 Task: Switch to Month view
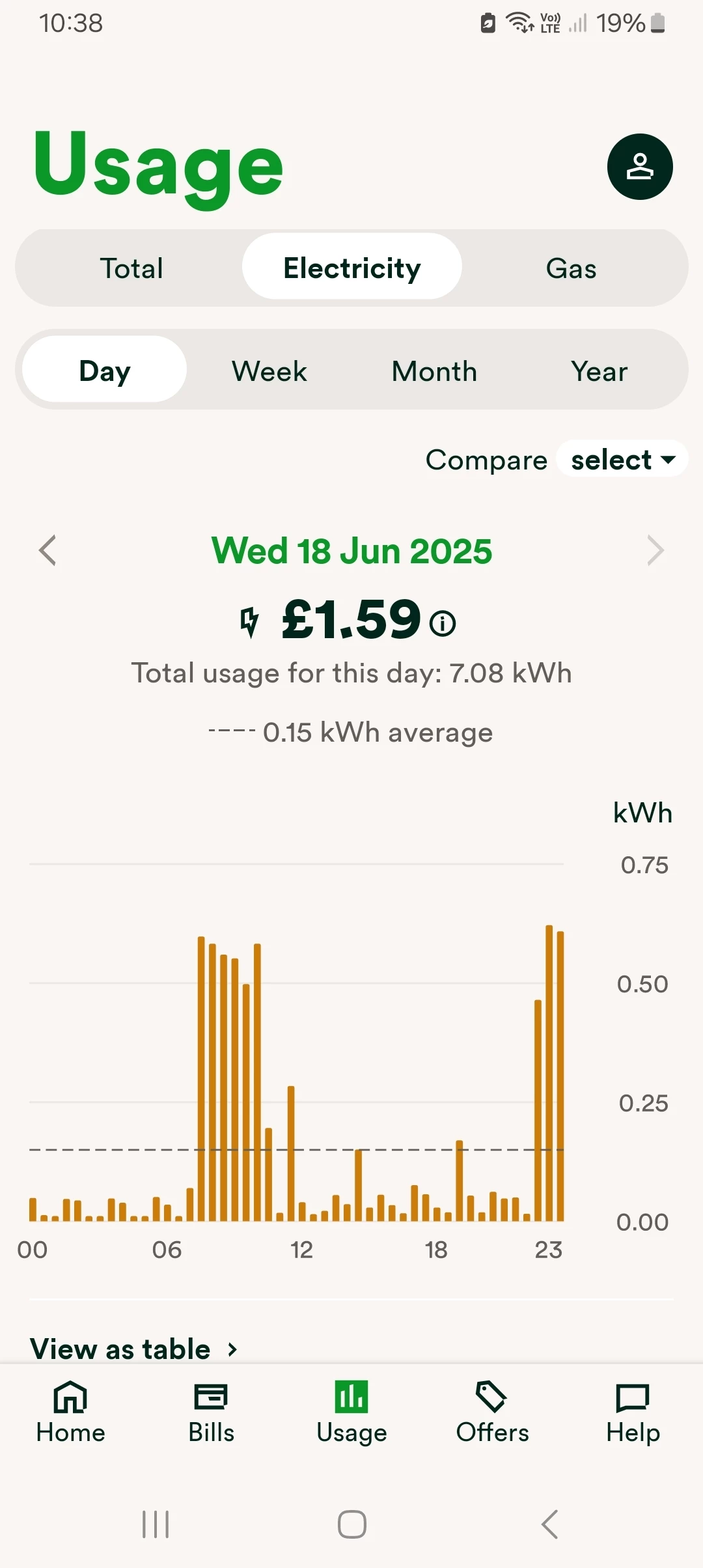tap(434, 371)
